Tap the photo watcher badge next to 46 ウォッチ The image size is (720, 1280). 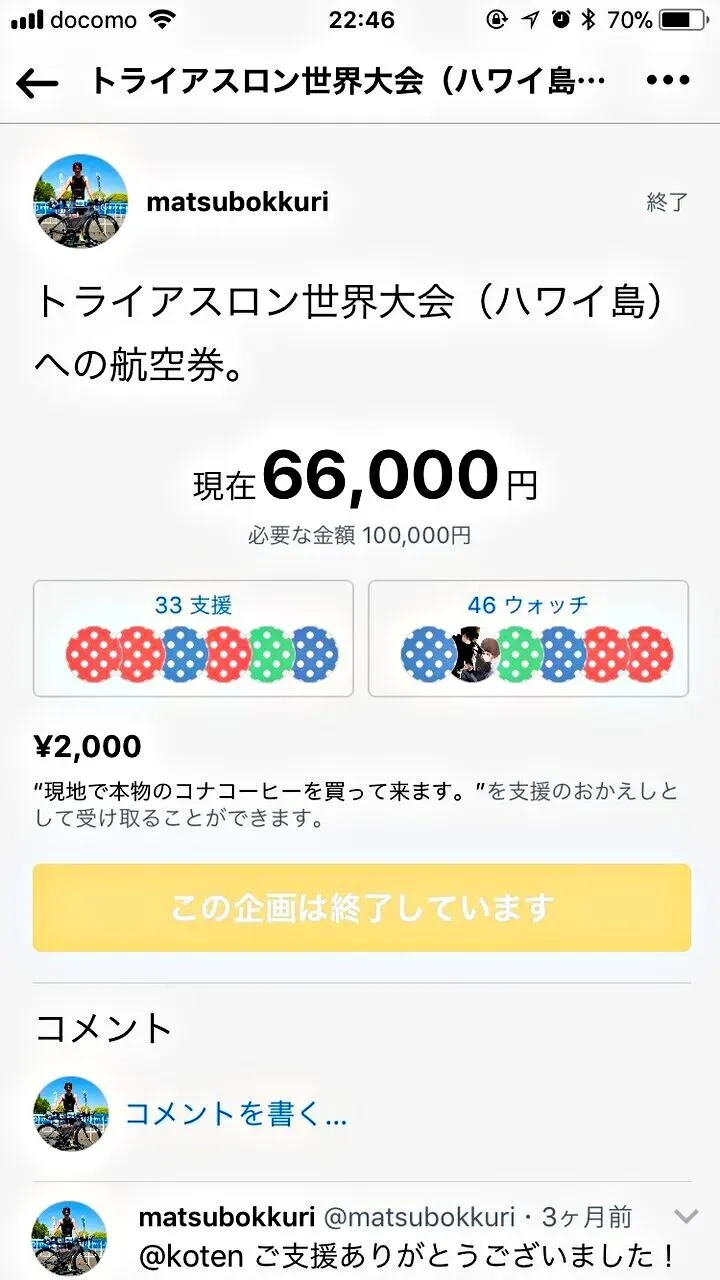tap(475, 650)
